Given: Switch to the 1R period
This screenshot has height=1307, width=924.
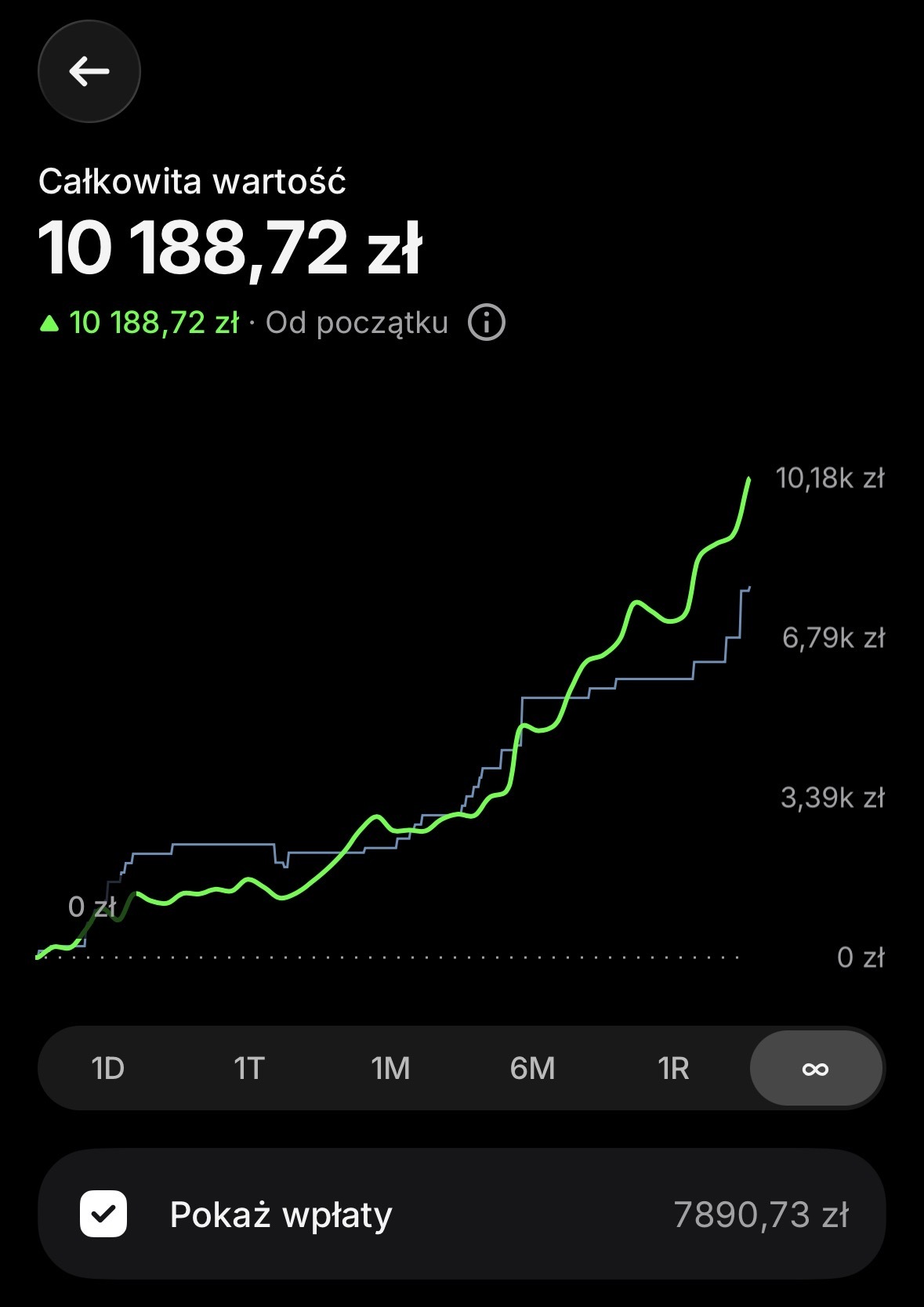Looking at the screenshot, I should click(673, 1068).
